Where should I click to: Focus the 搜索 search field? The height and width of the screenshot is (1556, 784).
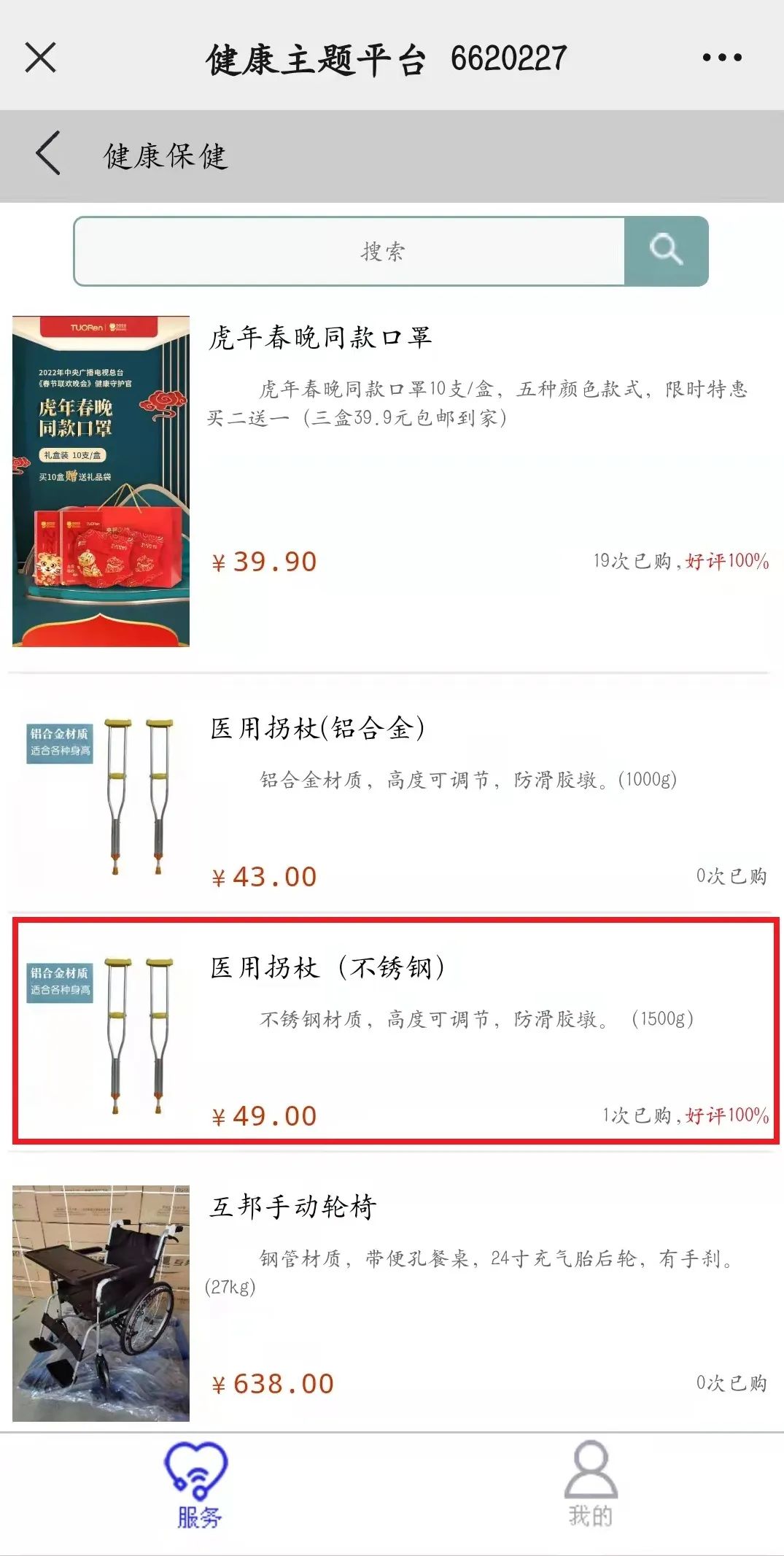coord(350,252)
